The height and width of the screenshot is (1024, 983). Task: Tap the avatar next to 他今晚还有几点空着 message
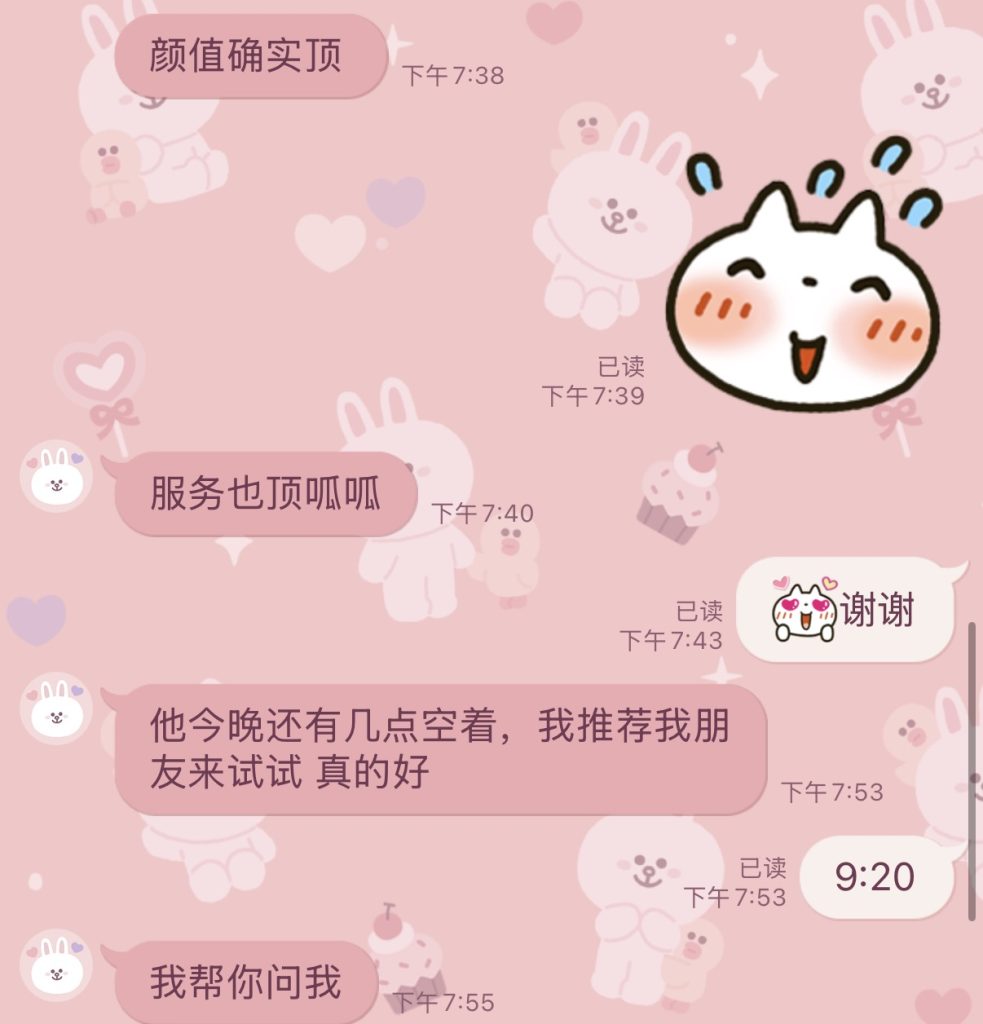coord(56,708)
